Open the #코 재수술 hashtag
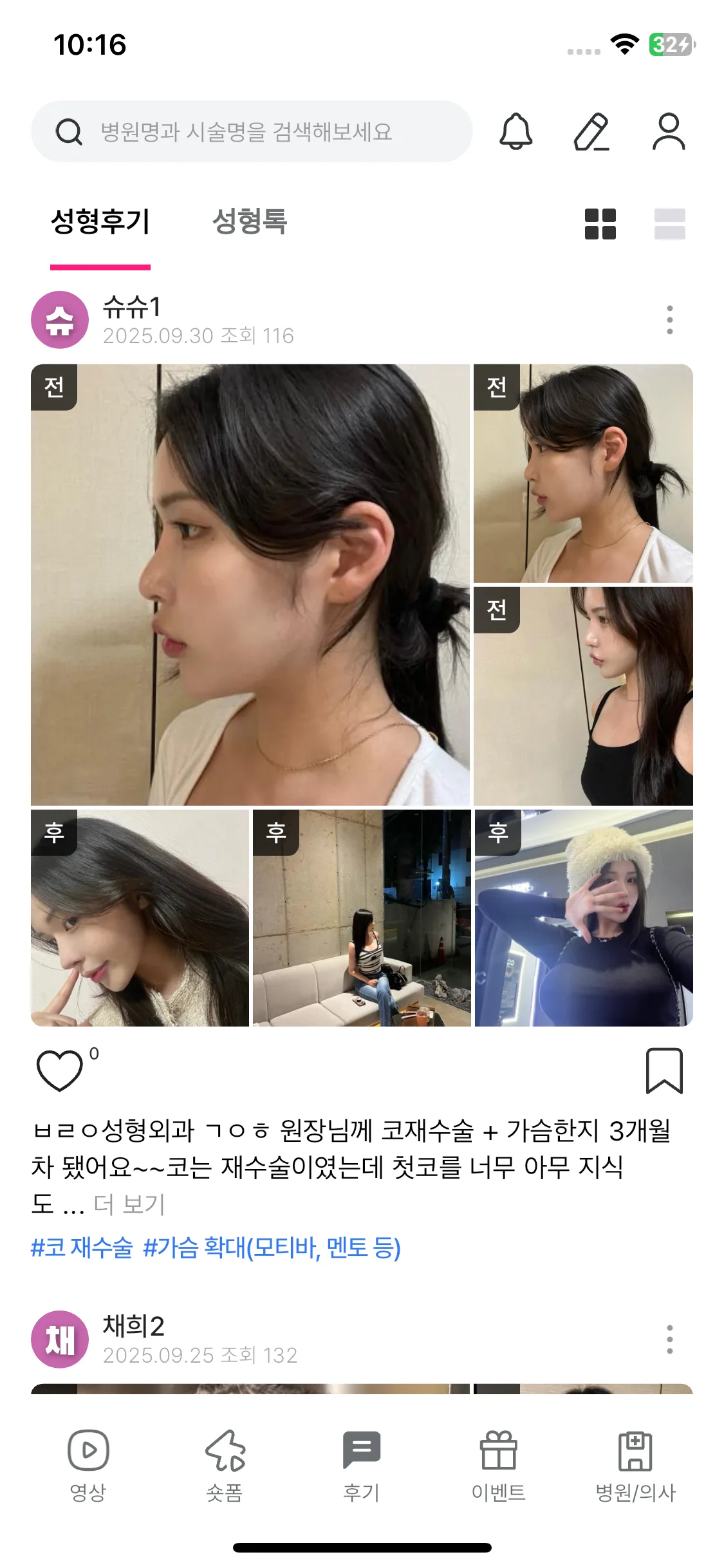 click(82, 1247)
